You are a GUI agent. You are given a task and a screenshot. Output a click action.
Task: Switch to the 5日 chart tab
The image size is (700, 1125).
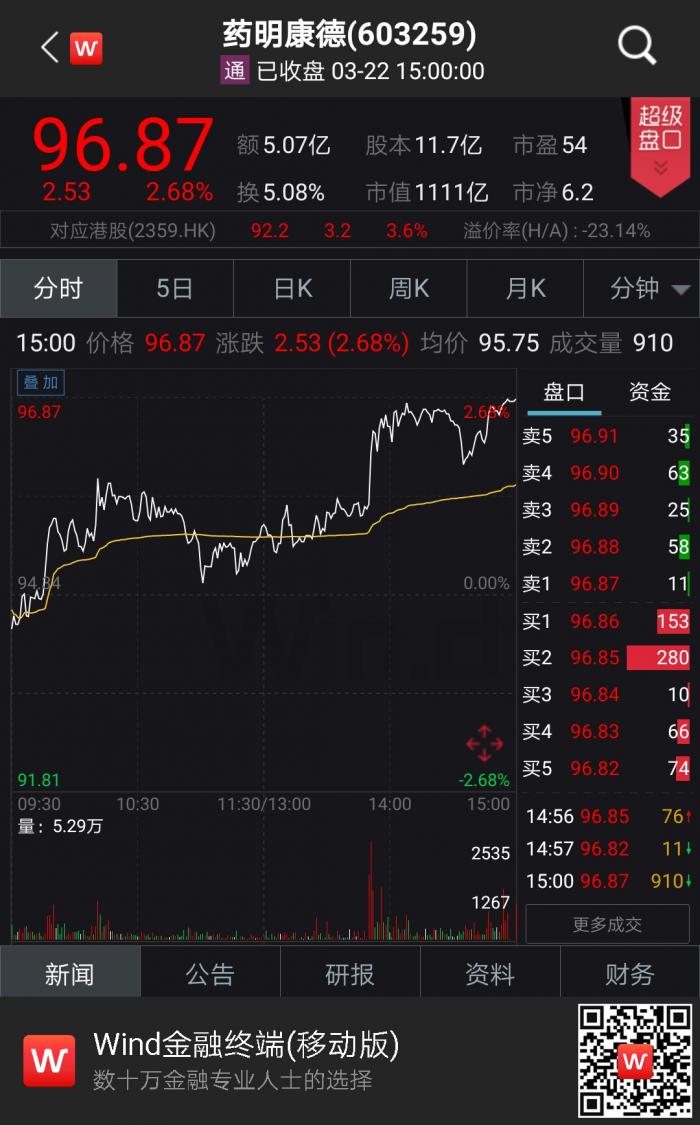[175, 289]
